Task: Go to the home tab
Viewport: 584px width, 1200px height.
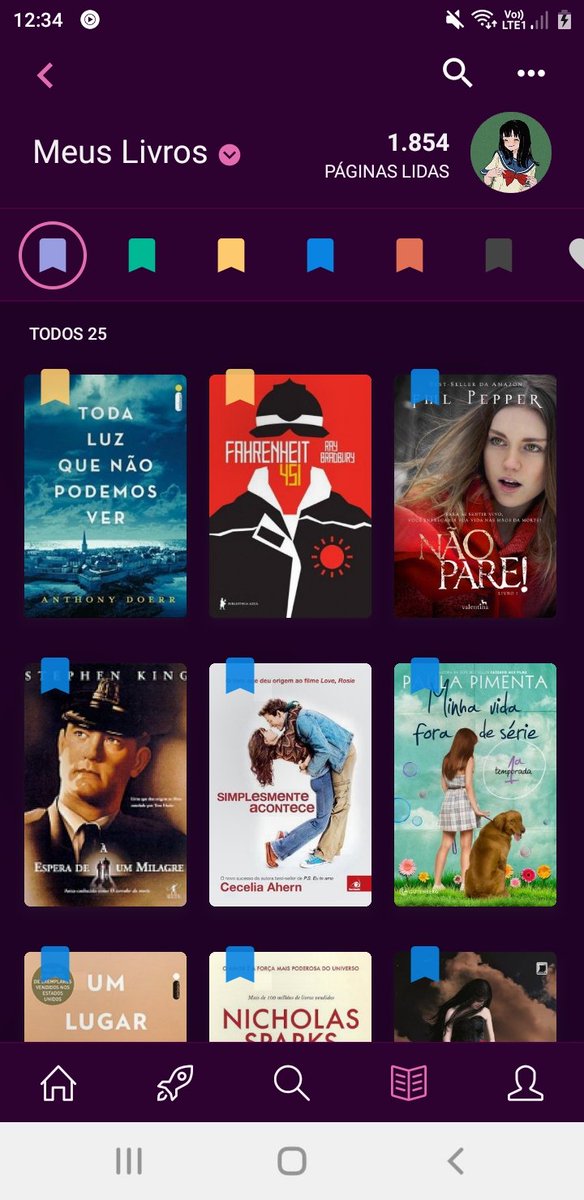Action: [58, 1083]
